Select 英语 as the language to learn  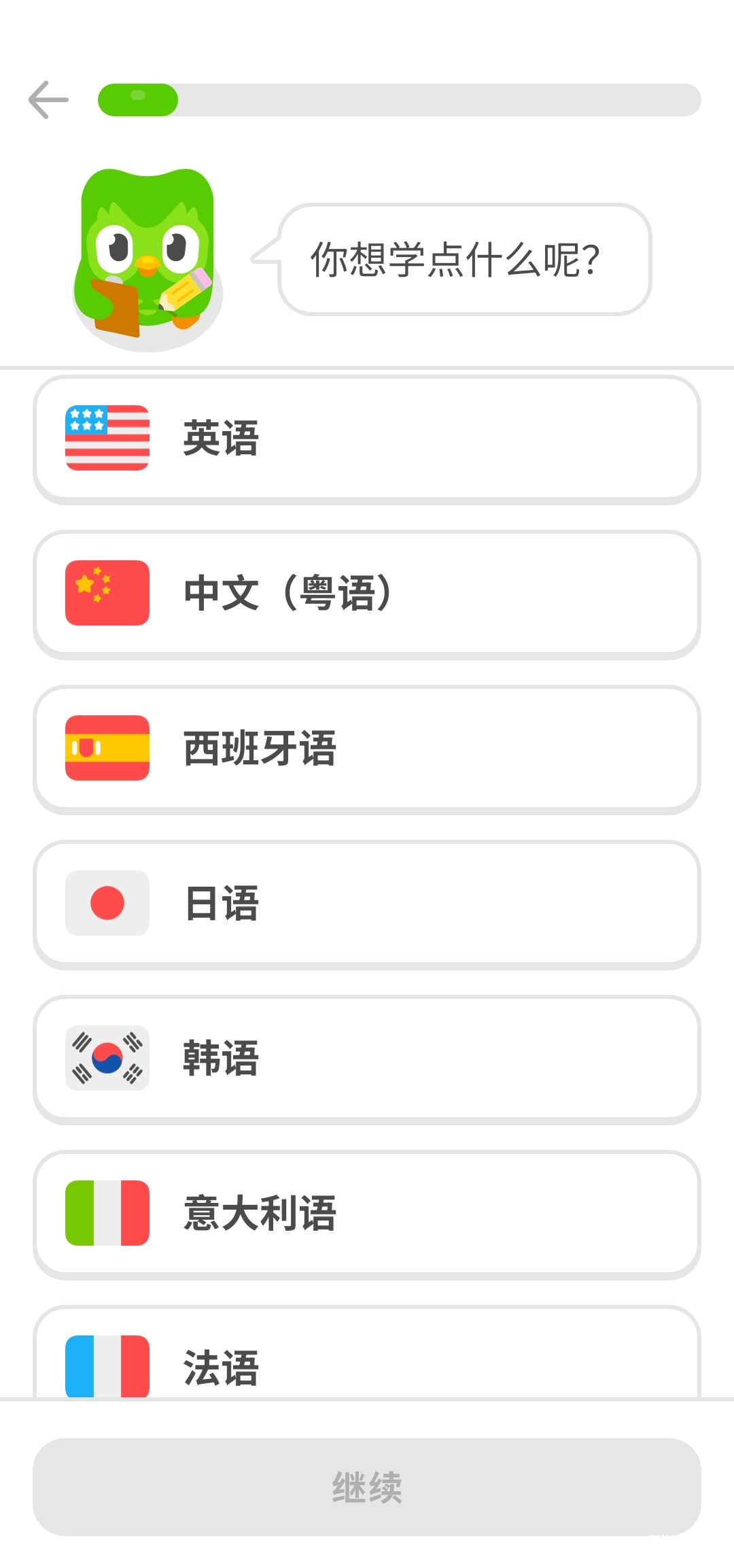367,439
